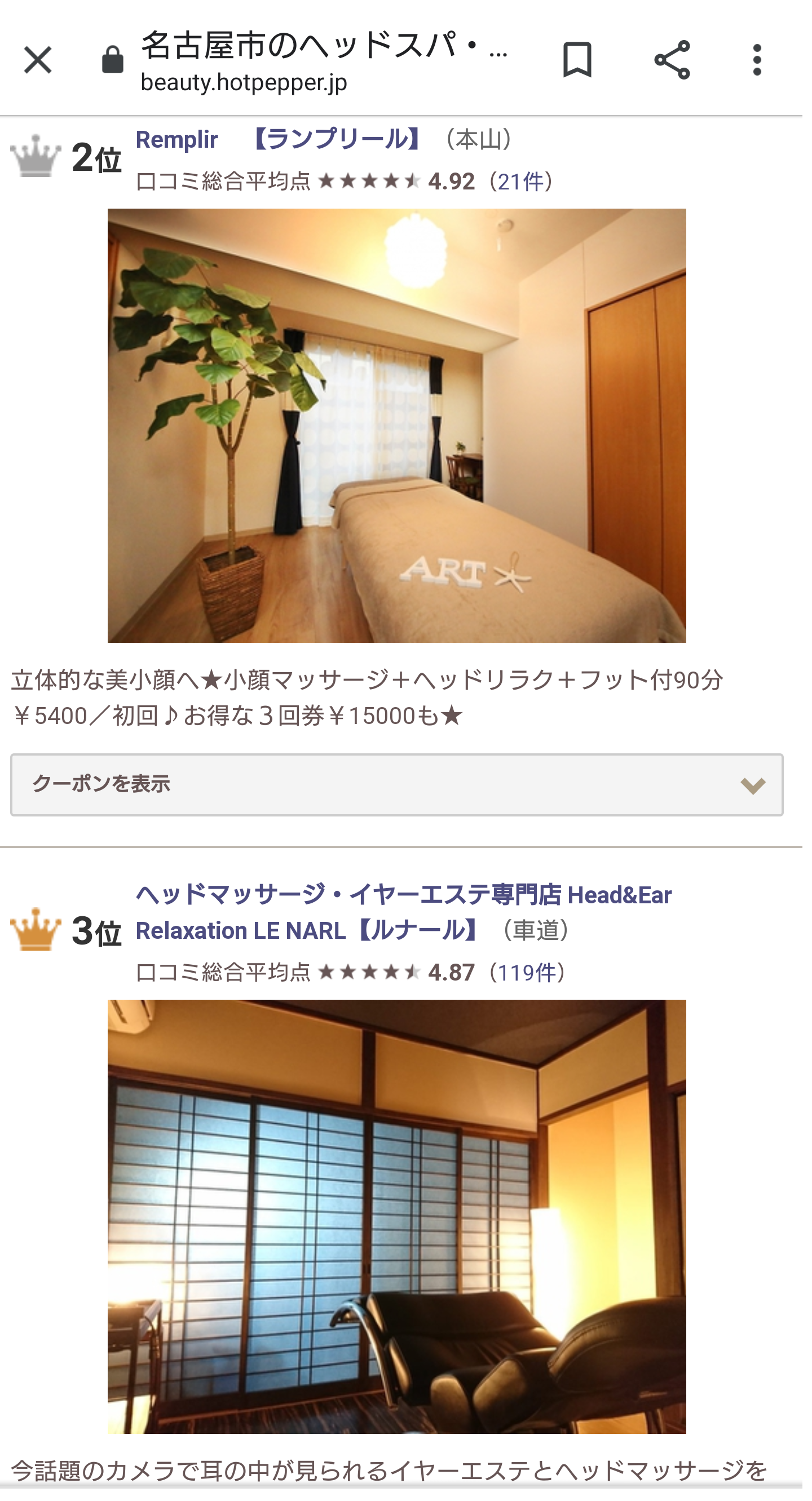This screenshot has width=812, height=1501.
Task: Open LE NARL's 119件 reviews link
Action: 528,973
